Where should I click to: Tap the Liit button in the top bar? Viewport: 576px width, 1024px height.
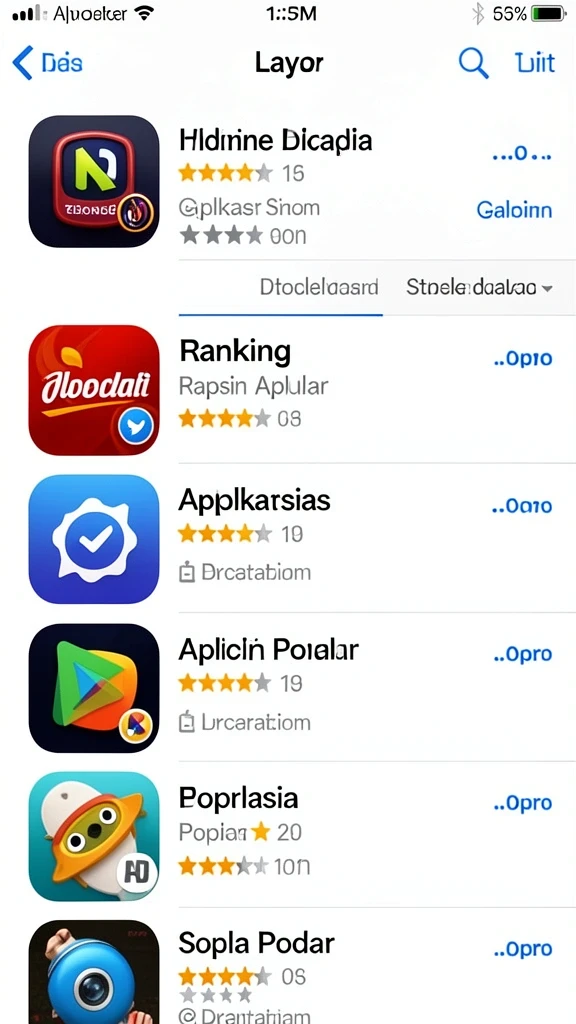tap(535, 63)
